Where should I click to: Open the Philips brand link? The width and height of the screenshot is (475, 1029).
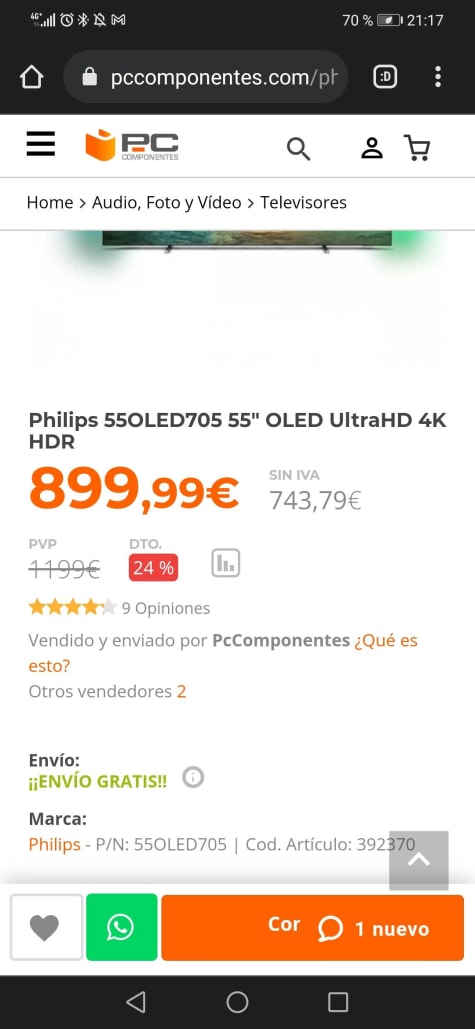point(54,845)
